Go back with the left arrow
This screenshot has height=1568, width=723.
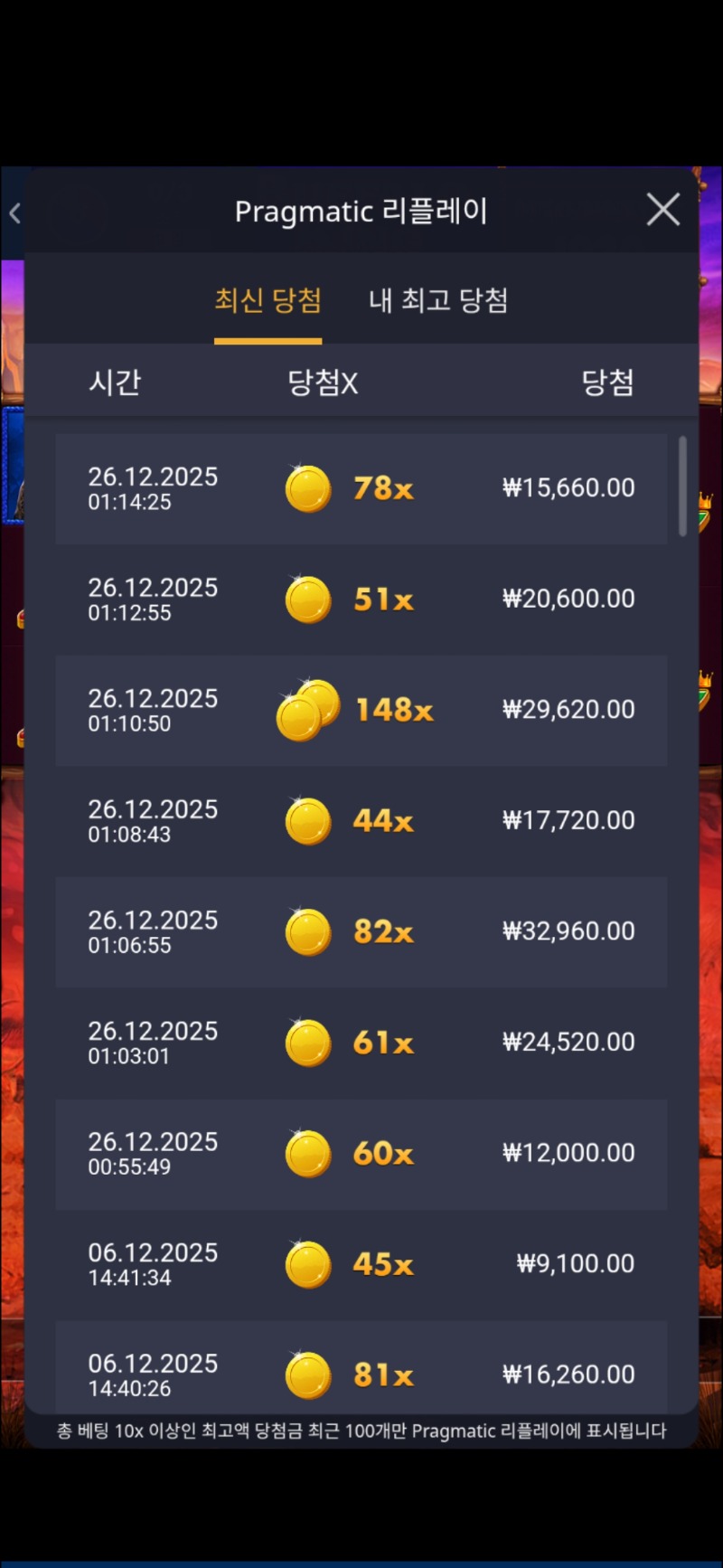click(14, 213)
